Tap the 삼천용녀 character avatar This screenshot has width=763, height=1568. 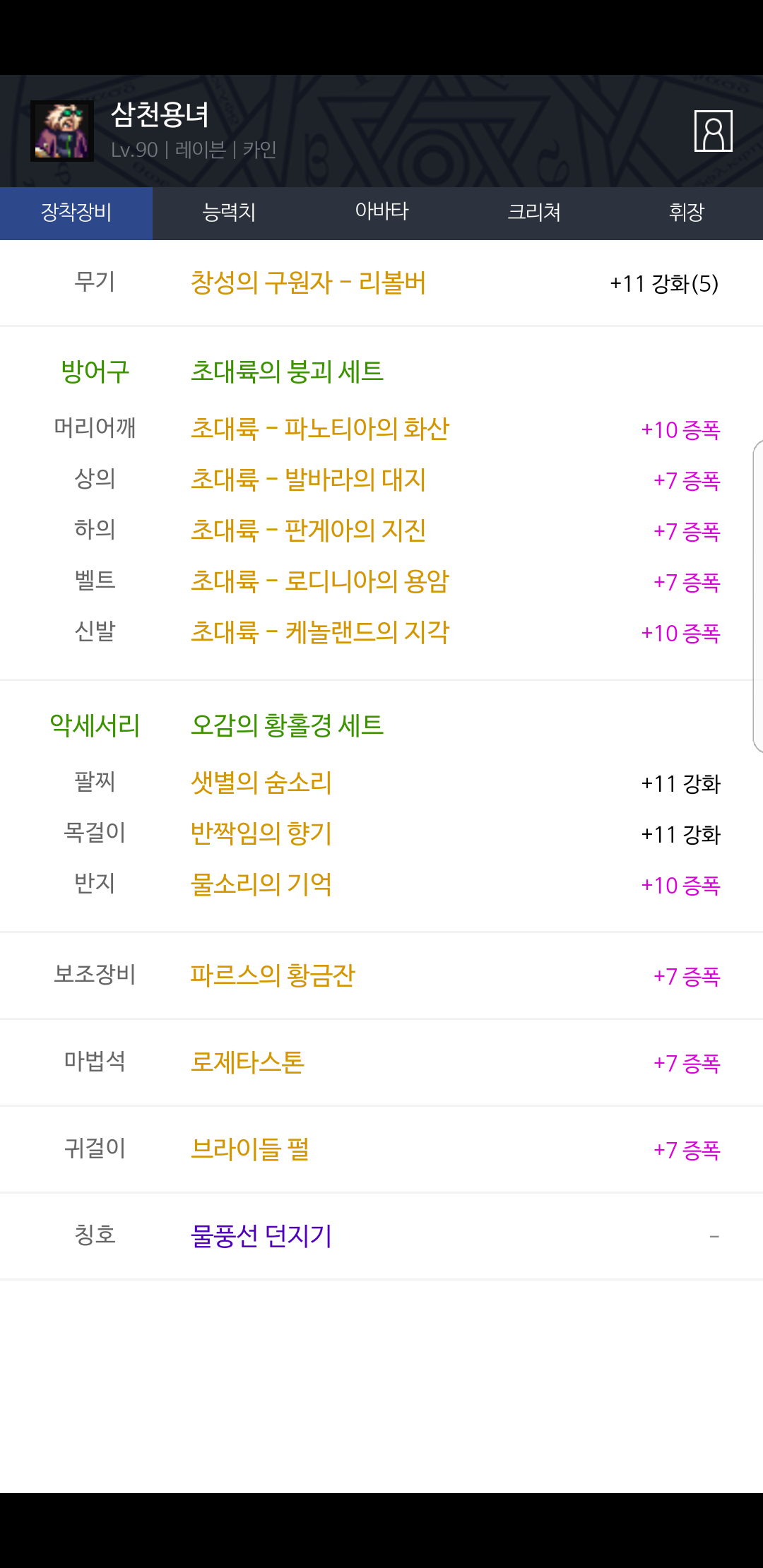(62, 131)
